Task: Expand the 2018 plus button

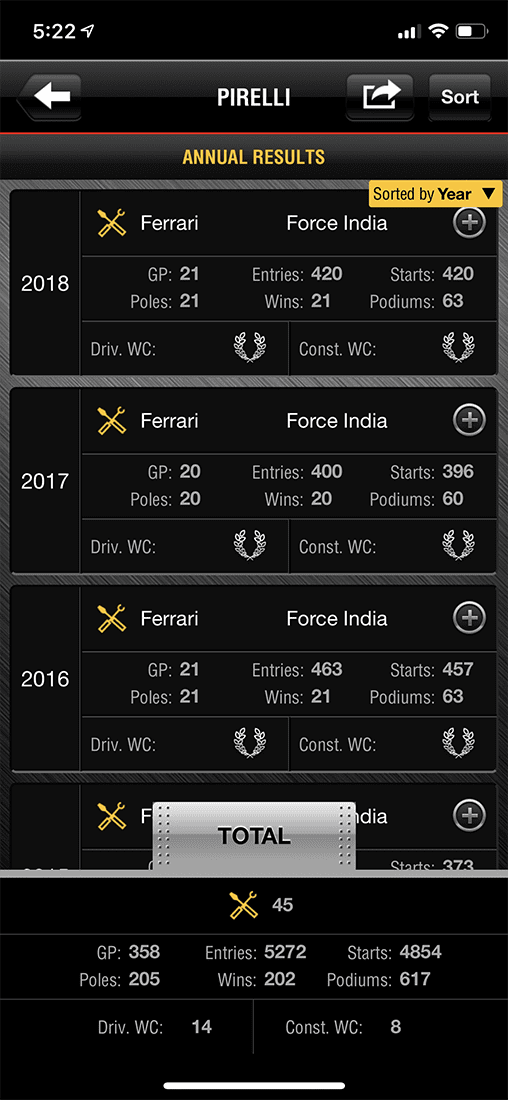Action: (x=469, y=223)
